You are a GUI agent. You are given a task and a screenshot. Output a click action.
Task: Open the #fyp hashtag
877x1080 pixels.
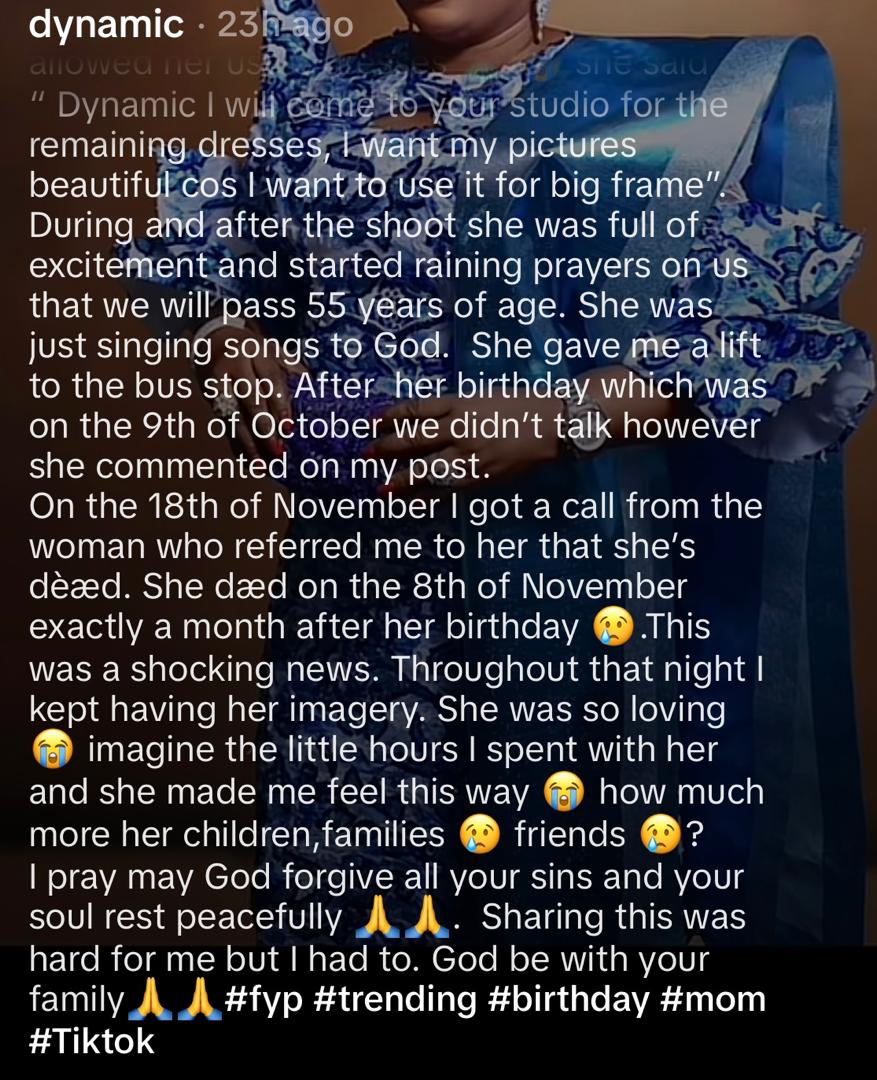[266, 999]
